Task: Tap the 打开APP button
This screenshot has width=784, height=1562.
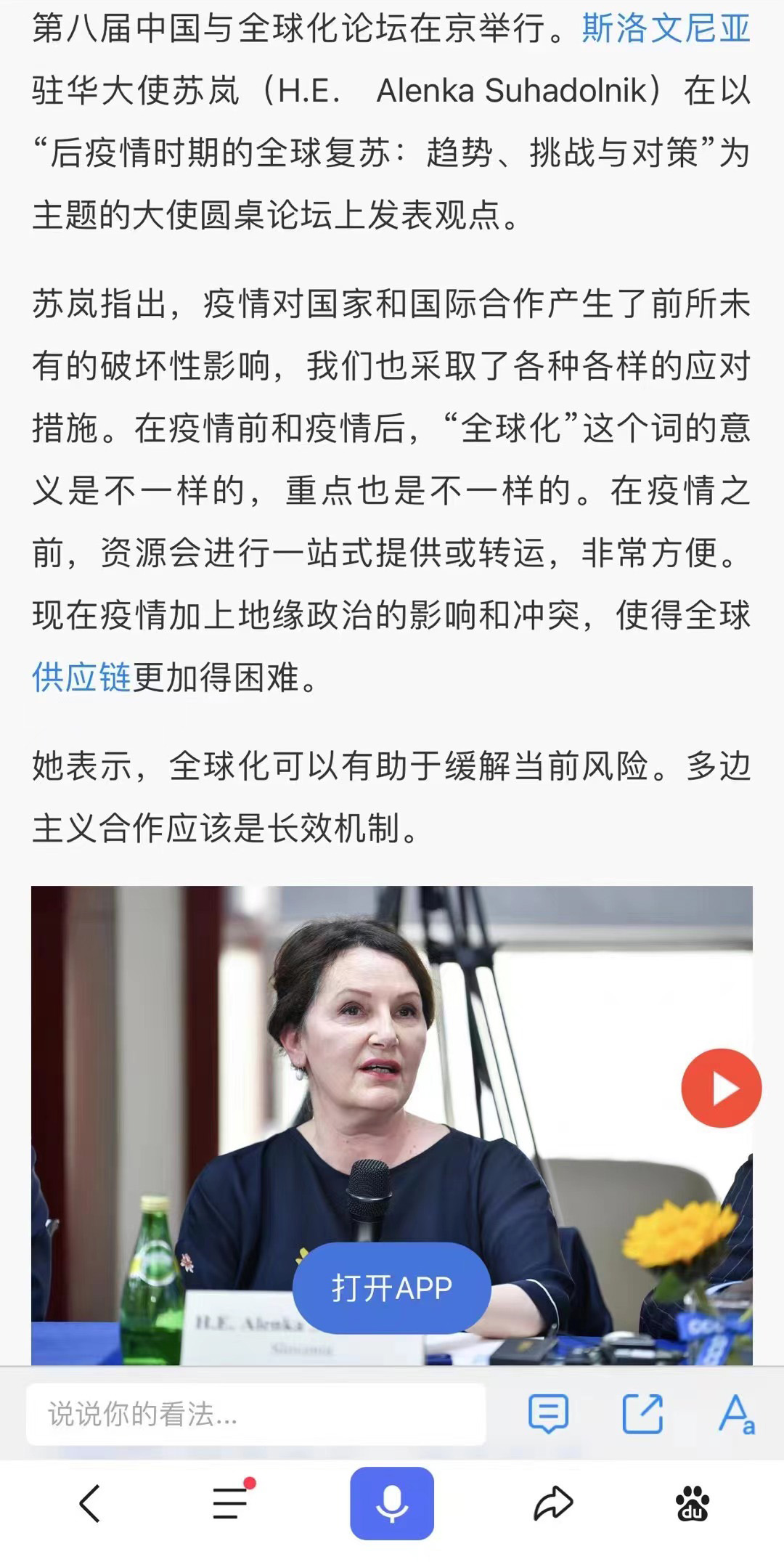Action: (391, 1288)
